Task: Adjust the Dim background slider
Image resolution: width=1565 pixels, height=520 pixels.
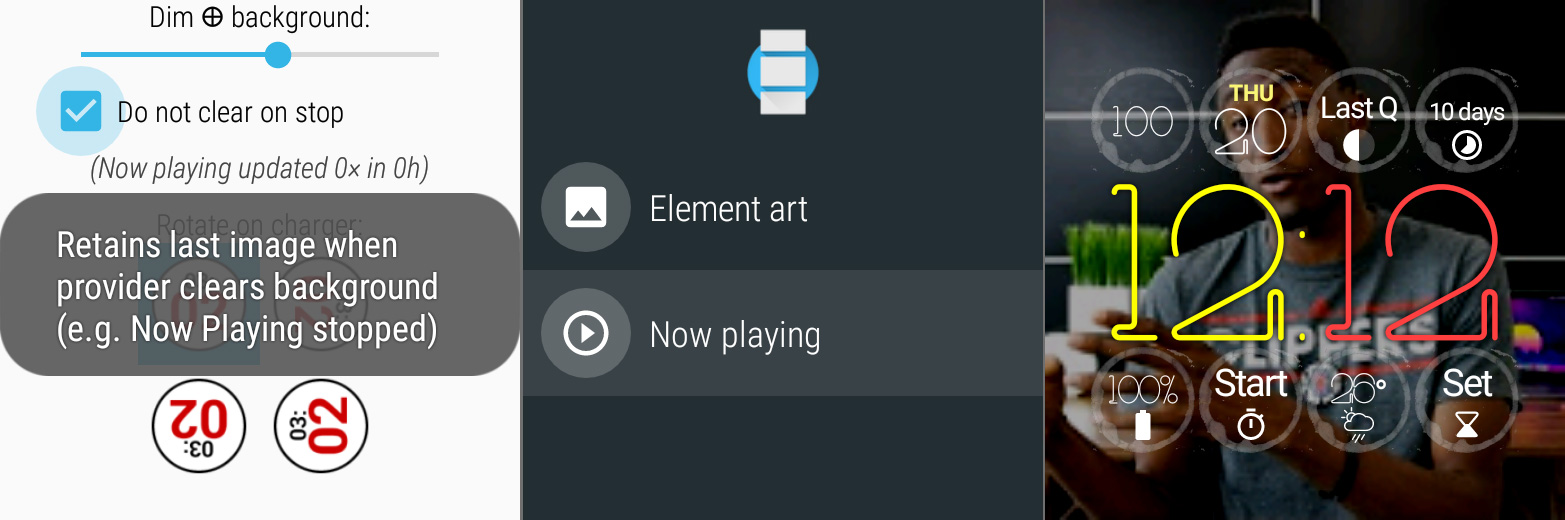Action: (278, 54)
